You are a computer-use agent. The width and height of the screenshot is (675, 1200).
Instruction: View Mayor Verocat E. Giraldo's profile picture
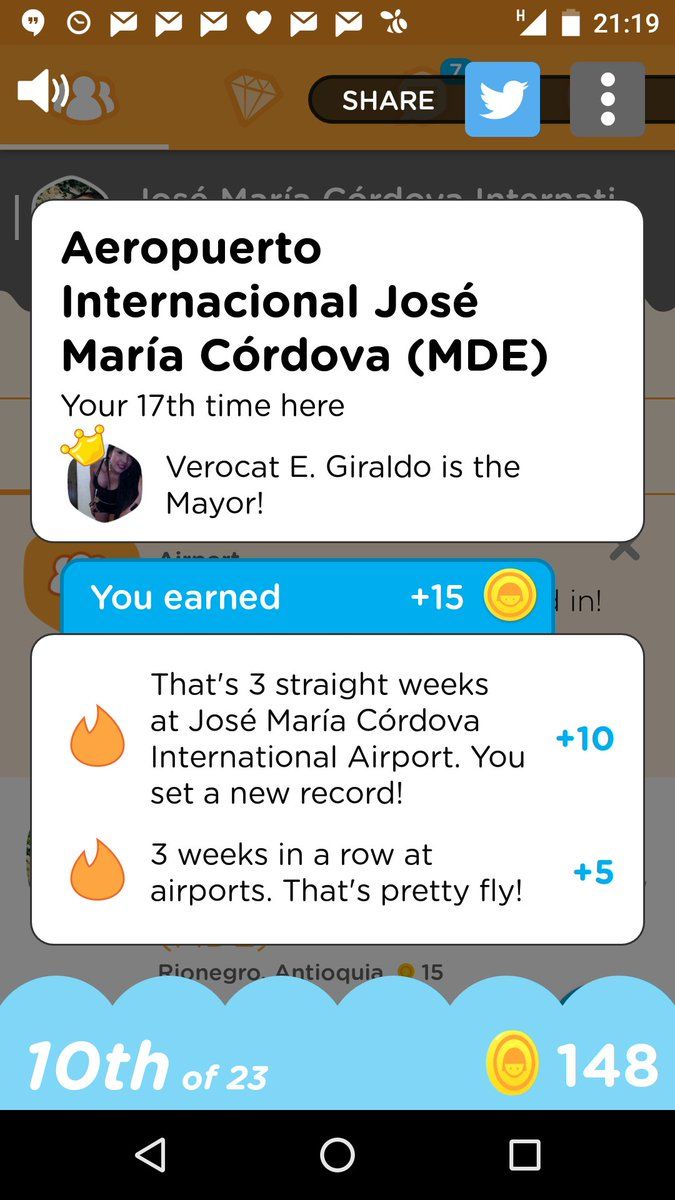click(x=105, y=483)
